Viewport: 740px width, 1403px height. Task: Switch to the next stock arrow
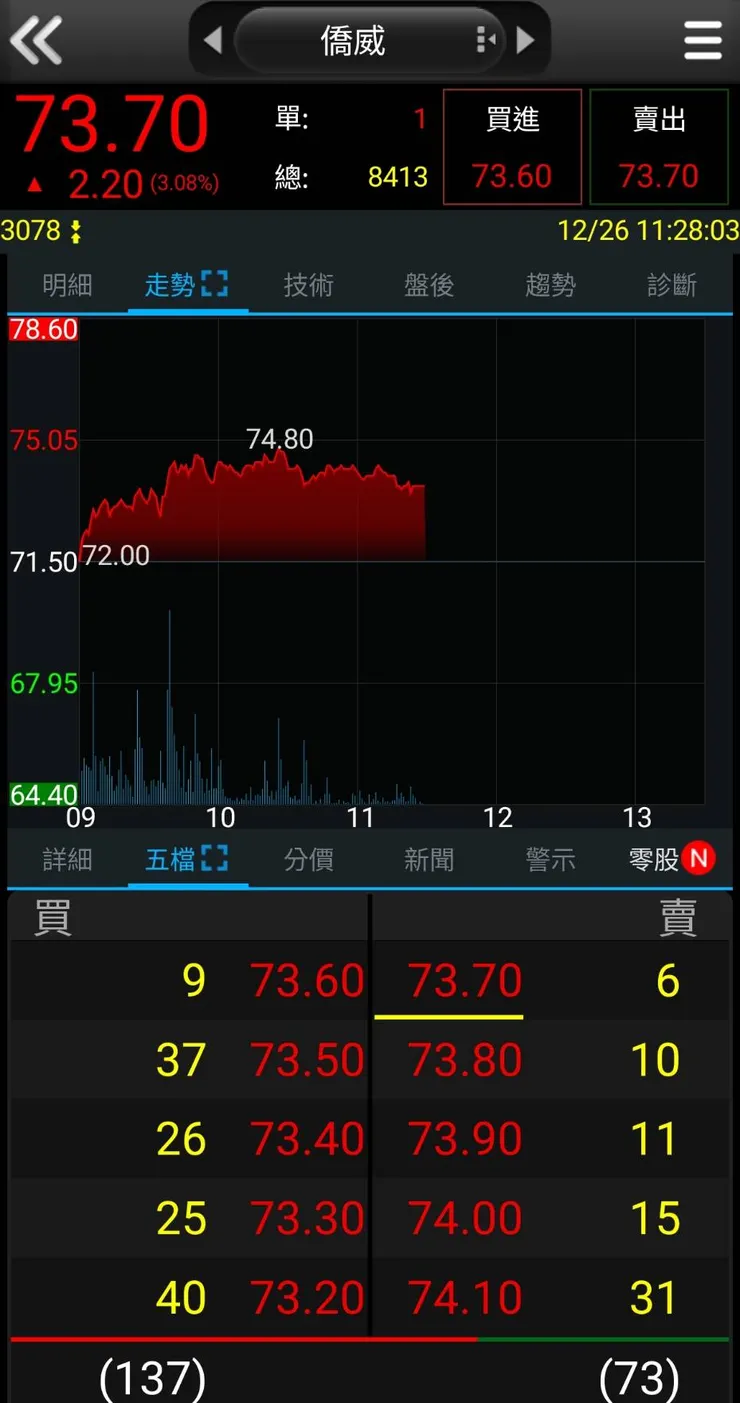pos(526,41)
